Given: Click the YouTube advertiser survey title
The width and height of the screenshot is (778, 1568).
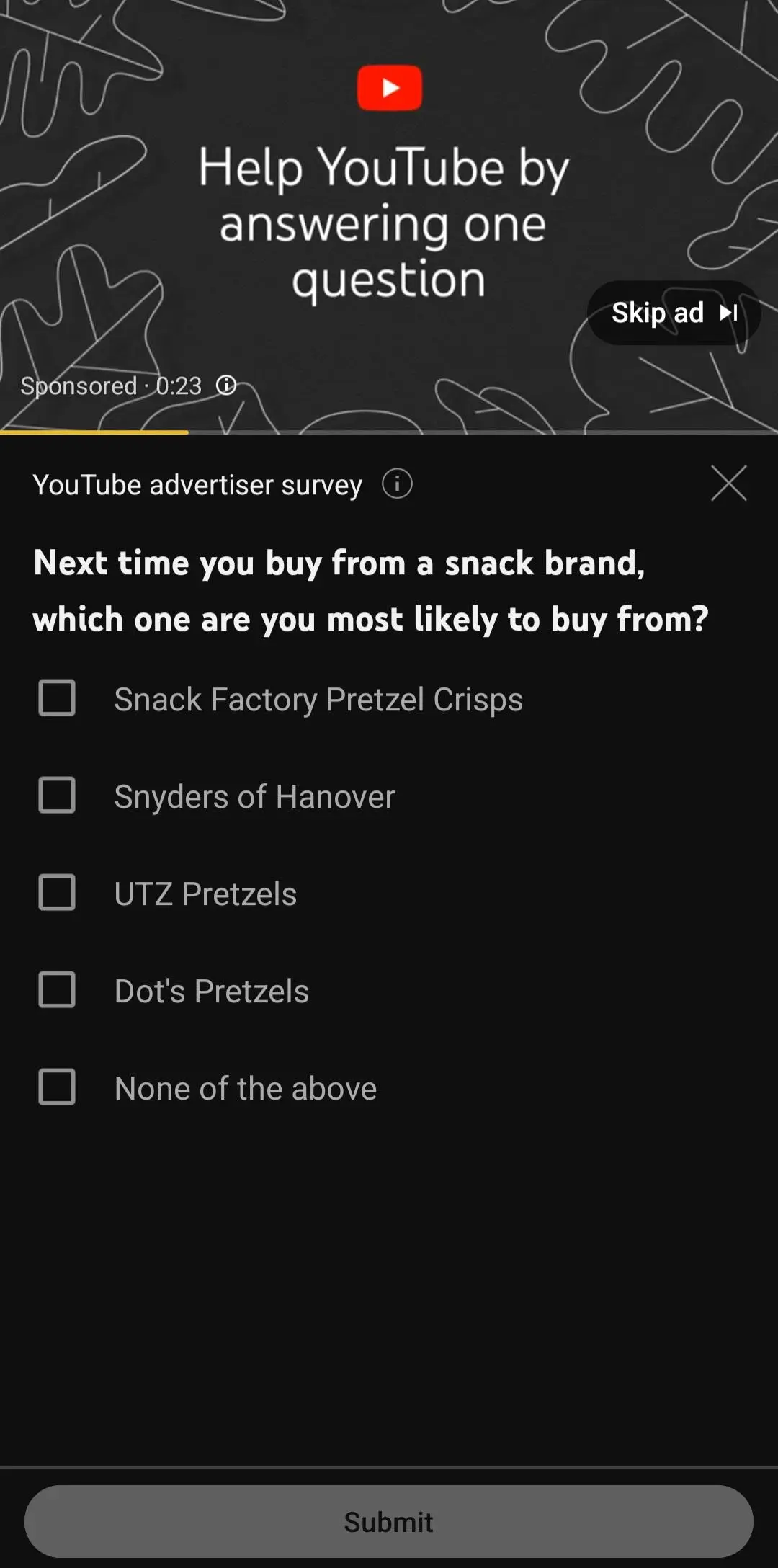Looking at the screenshot, I should coord(197,484).
